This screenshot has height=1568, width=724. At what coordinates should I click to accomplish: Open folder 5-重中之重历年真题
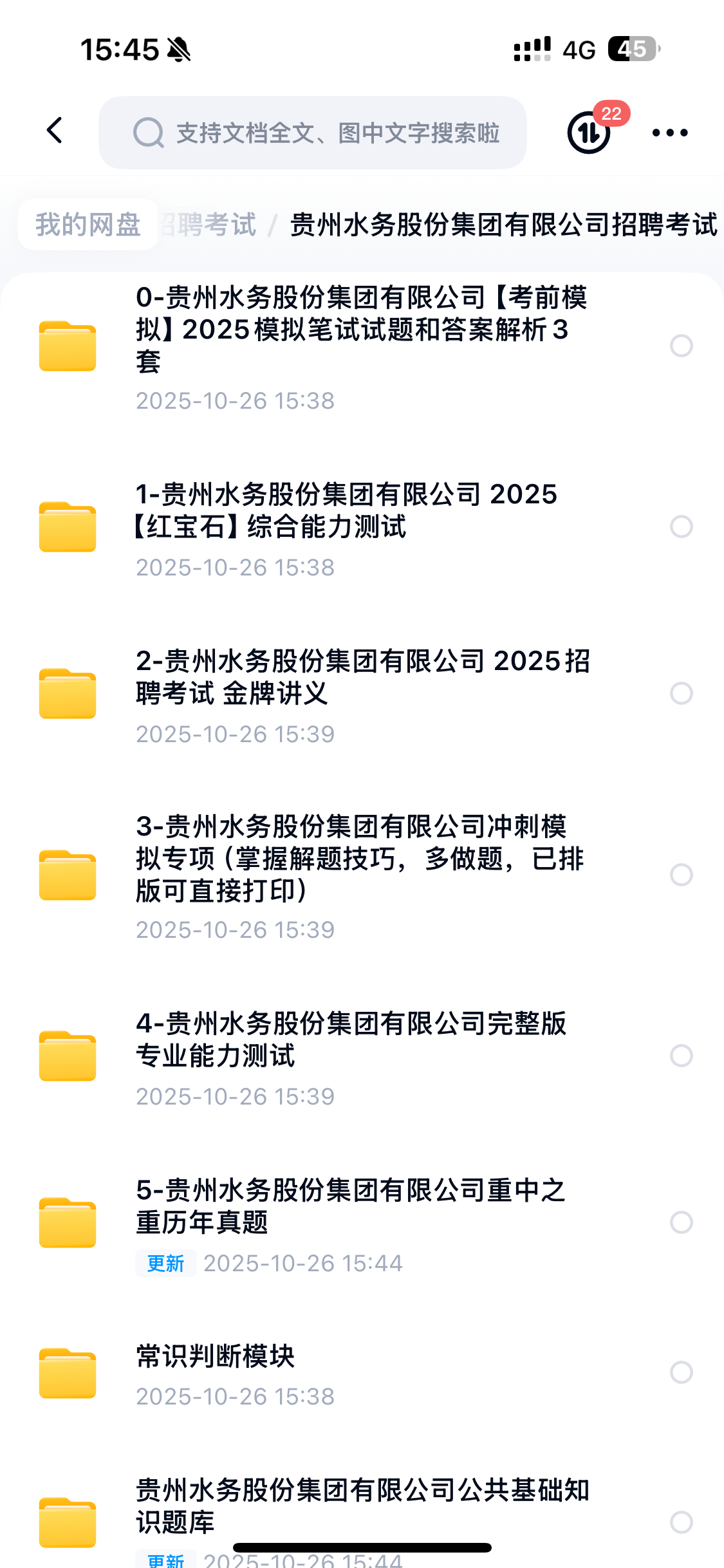(x=351, y=1206)
